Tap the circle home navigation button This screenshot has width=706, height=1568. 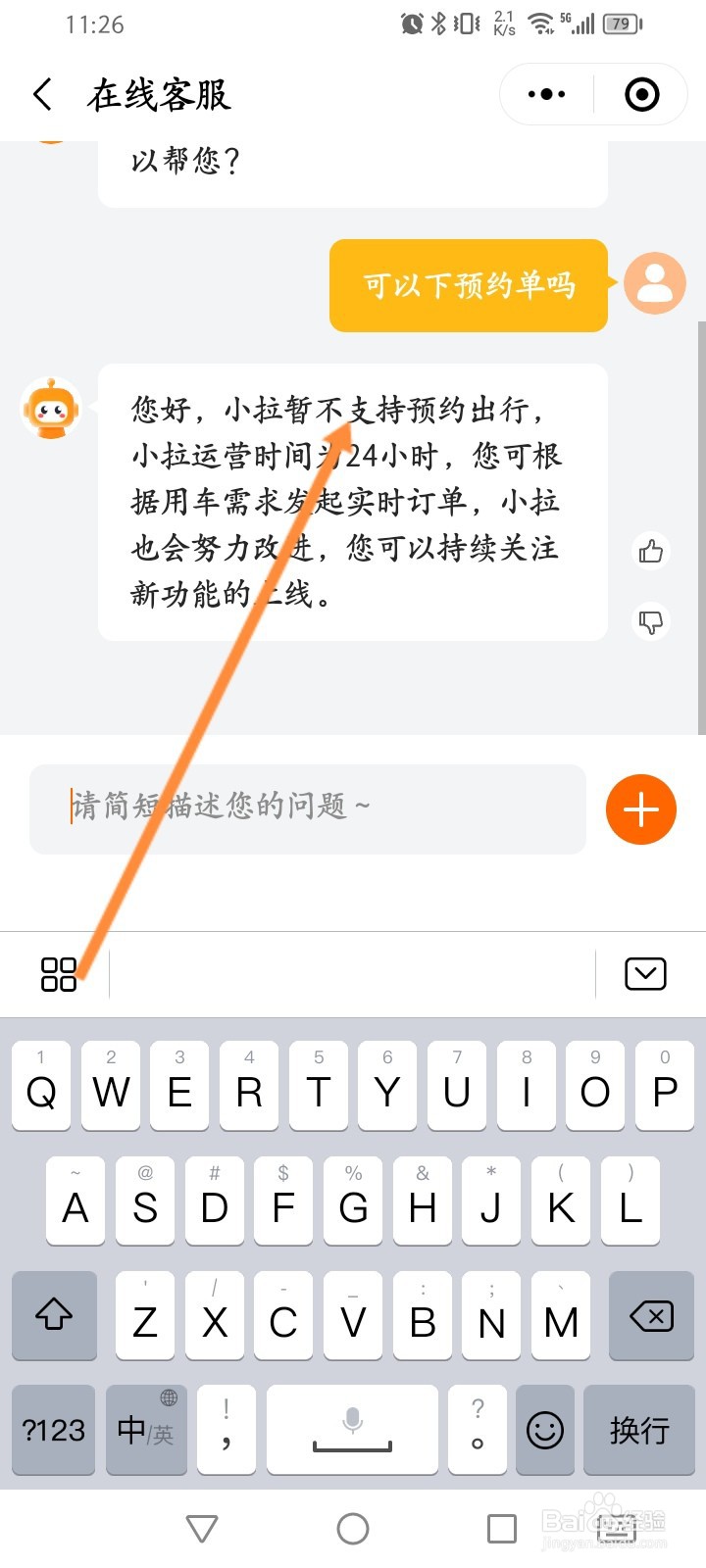click(353, 1527)
